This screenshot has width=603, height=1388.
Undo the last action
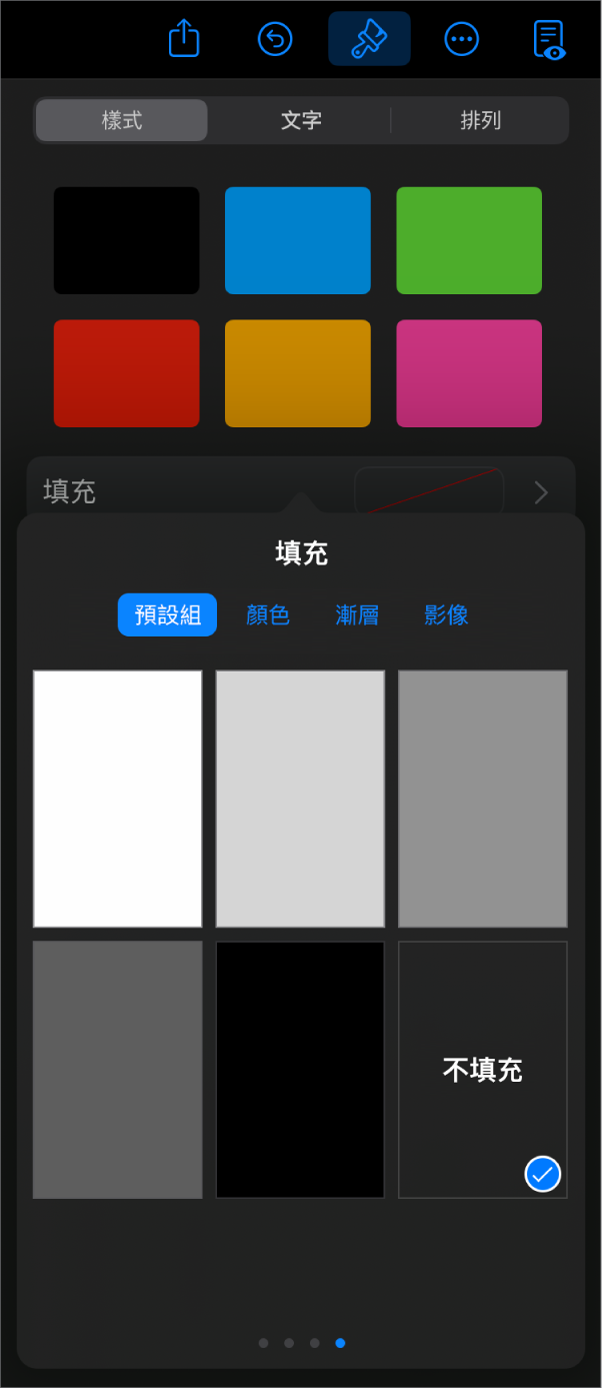point(275,39)
